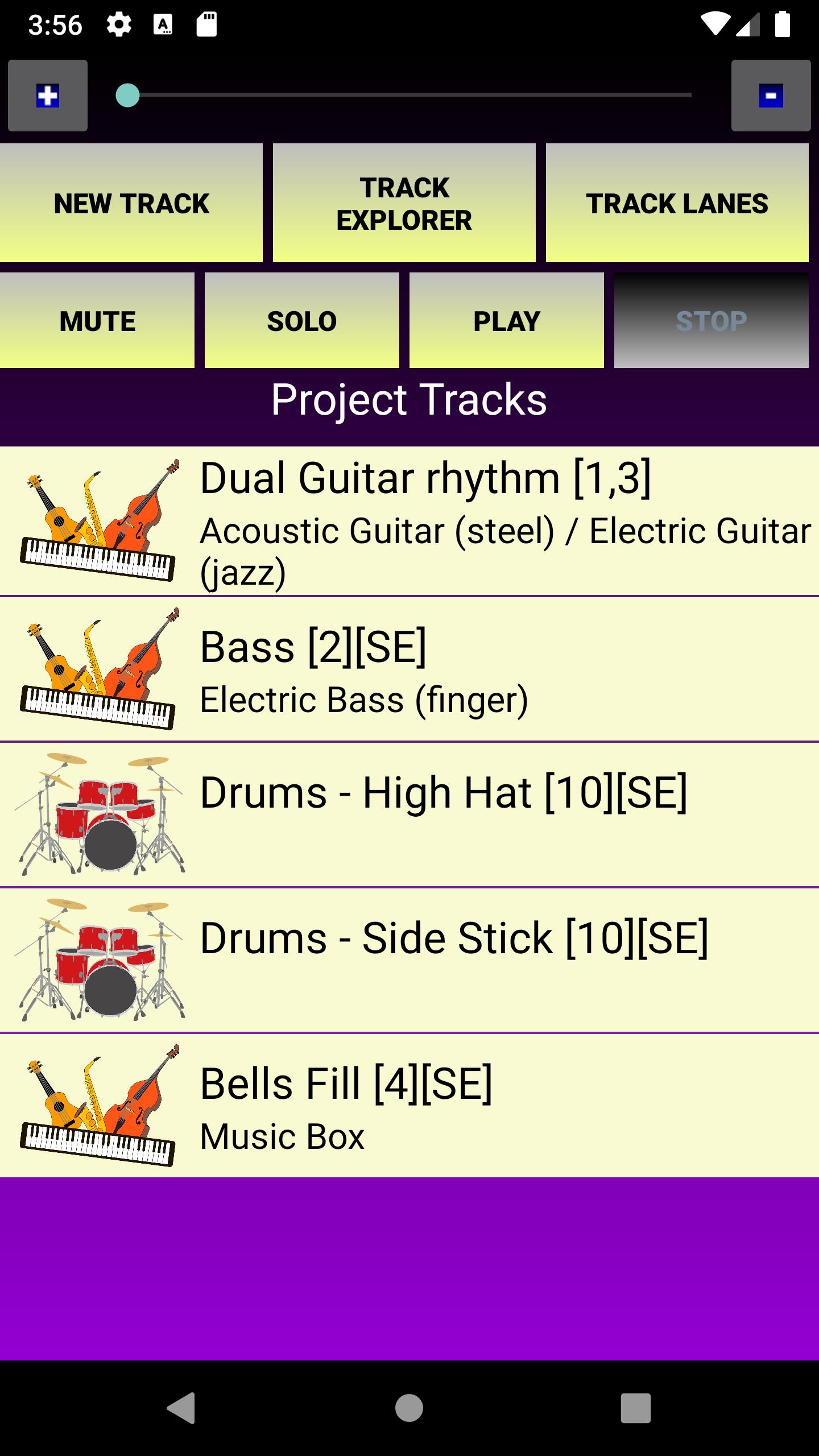
Task: Tap the plus icon button
Action: tap(48, 96)
